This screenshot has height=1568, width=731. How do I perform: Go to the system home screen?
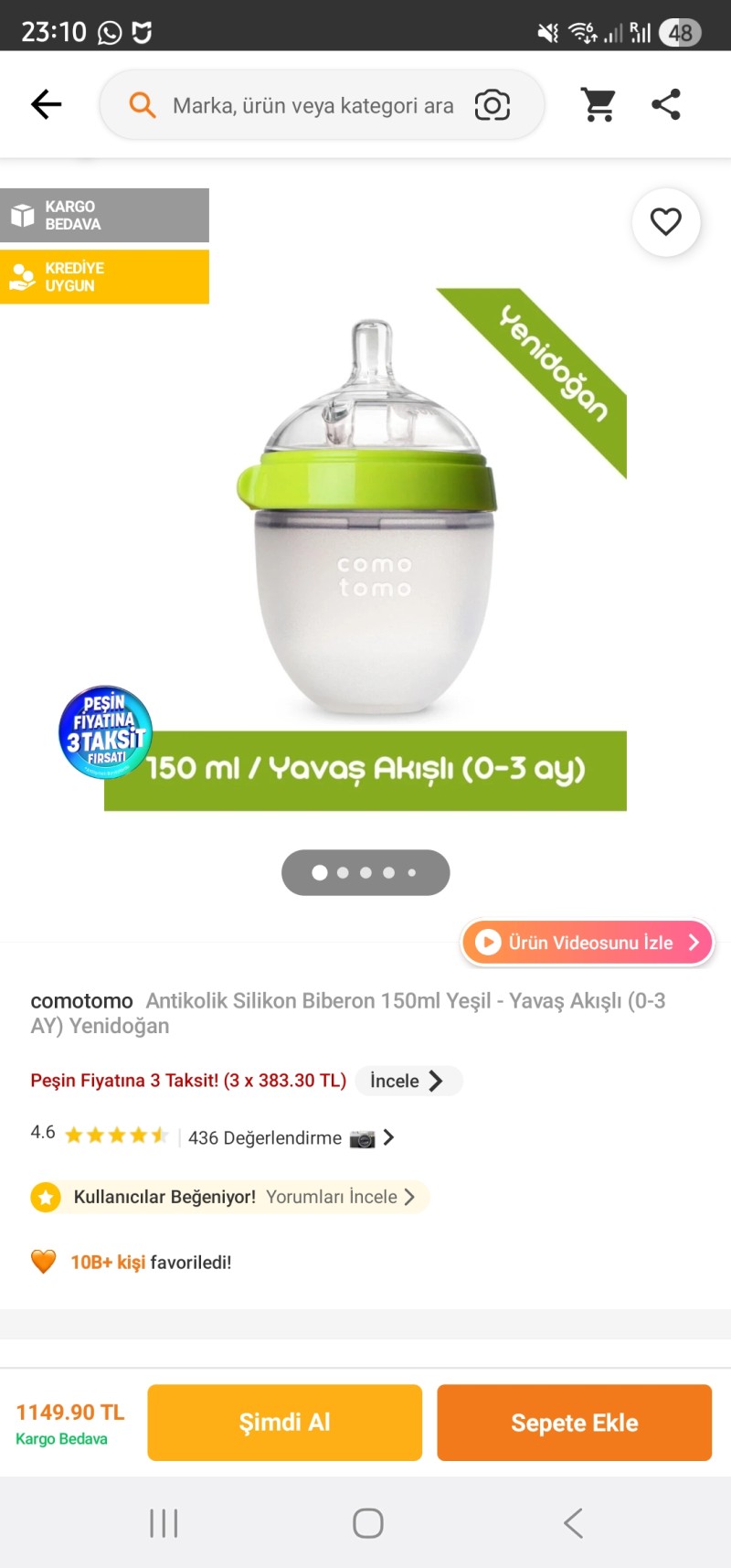[367, 1523]
